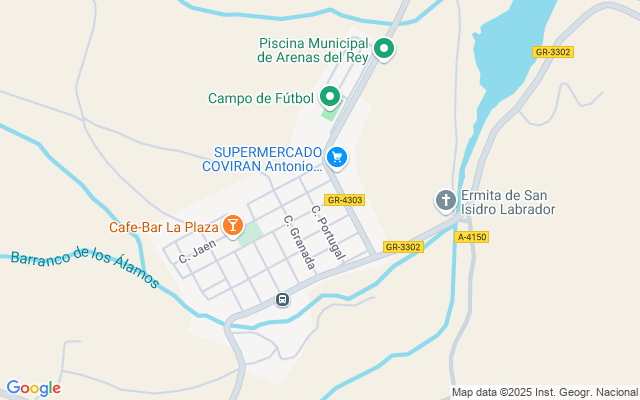The height and width of the screenshot is (400, 640).
Task: Open the Cafe-Bar La Plaza marker
Action: point(233,226)
